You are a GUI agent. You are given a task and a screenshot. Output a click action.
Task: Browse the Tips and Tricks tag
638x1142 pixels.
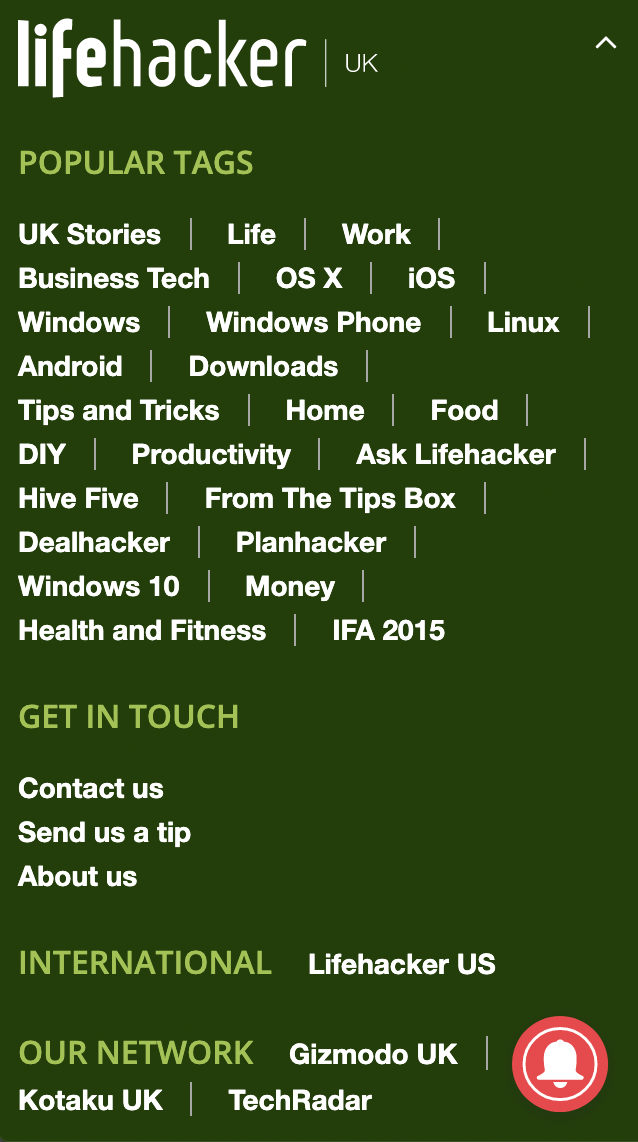[119, 410]
